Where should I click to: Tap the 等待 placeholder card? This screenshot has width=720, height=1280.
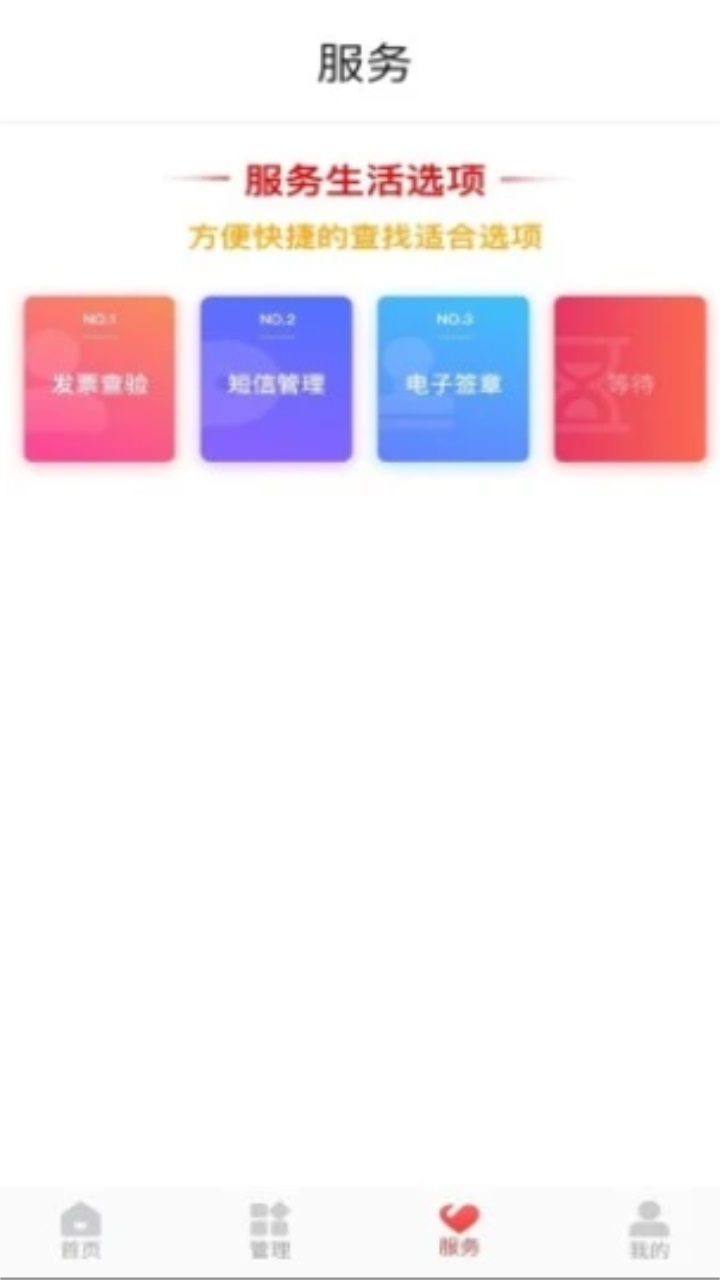coord(630,379)
